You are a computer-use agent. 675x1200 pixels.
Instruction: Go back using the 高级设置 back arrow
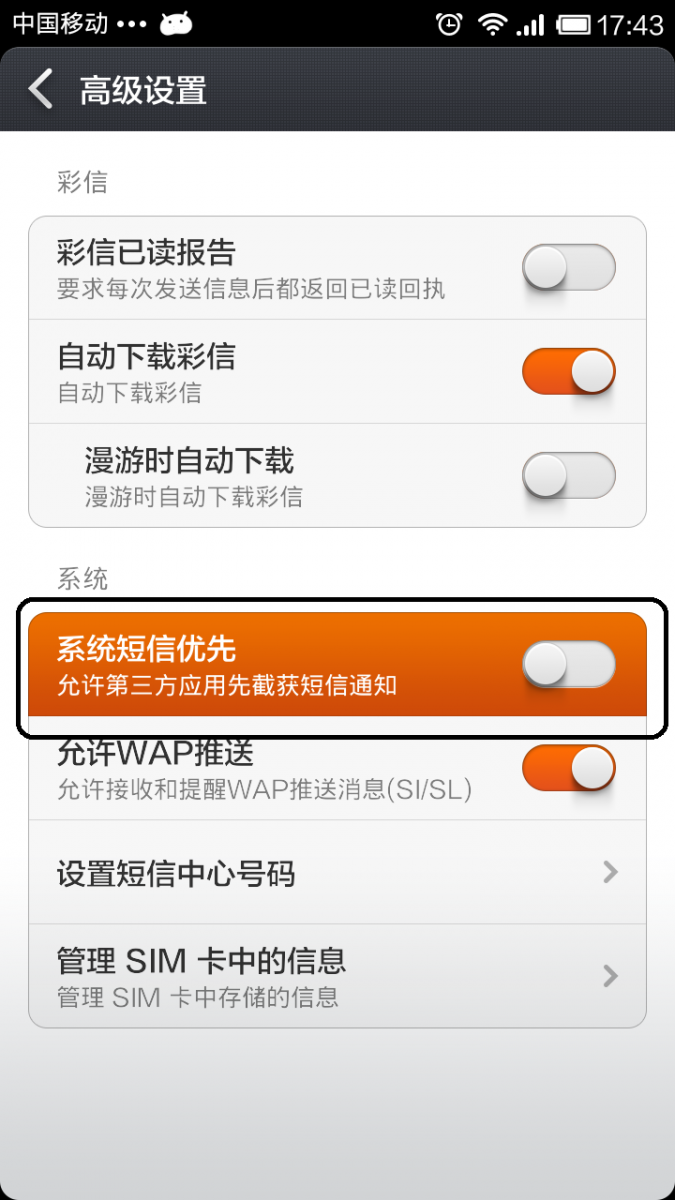tap(41, 89)
